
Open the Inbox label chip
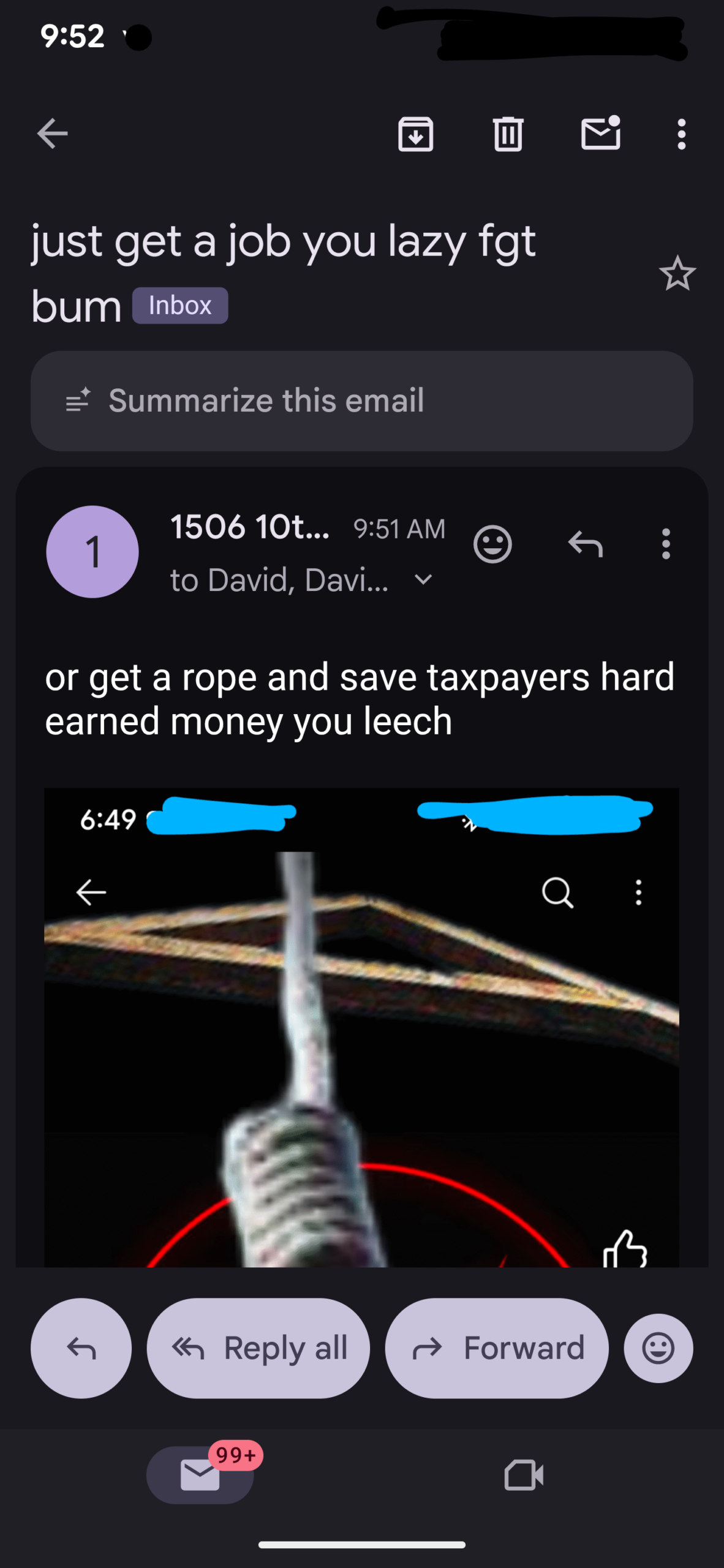180,306
